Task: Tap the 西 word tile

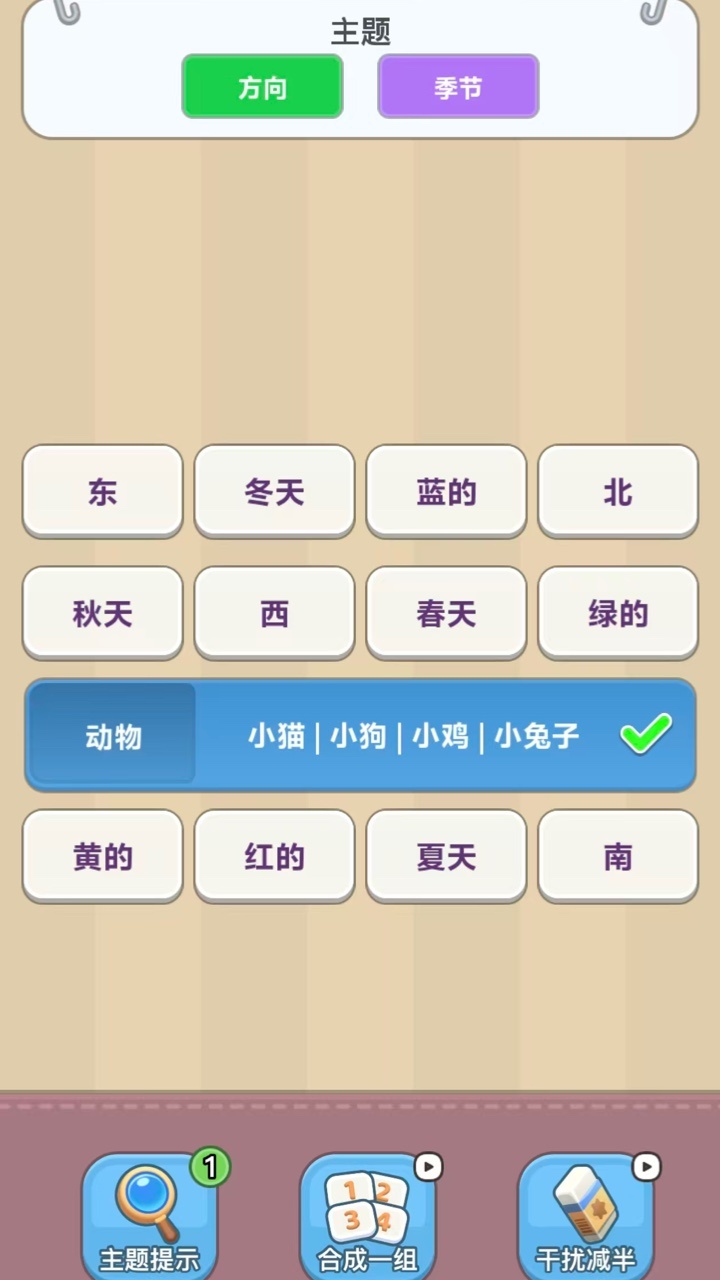Action: coord(274,613)
